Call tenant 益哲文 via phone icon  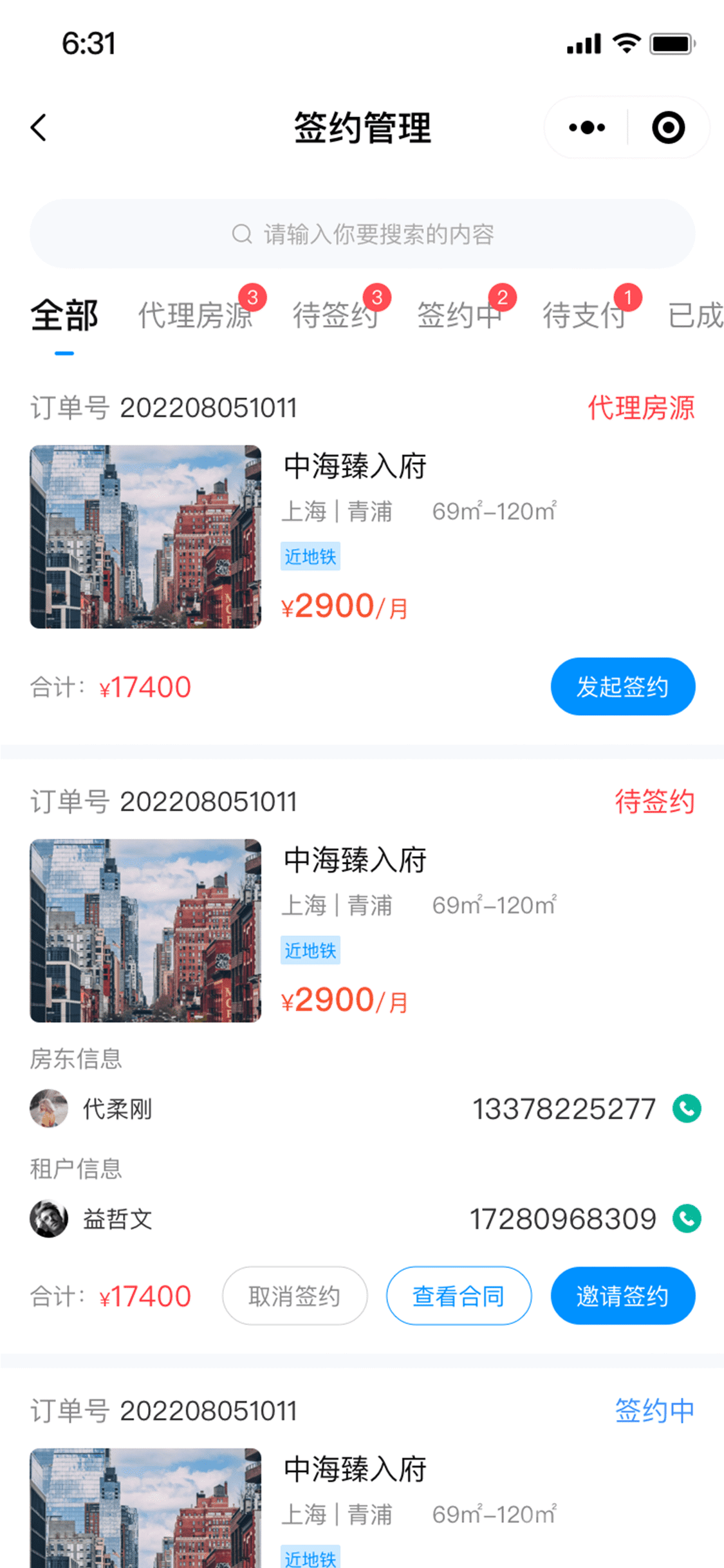pos(687,1218)
